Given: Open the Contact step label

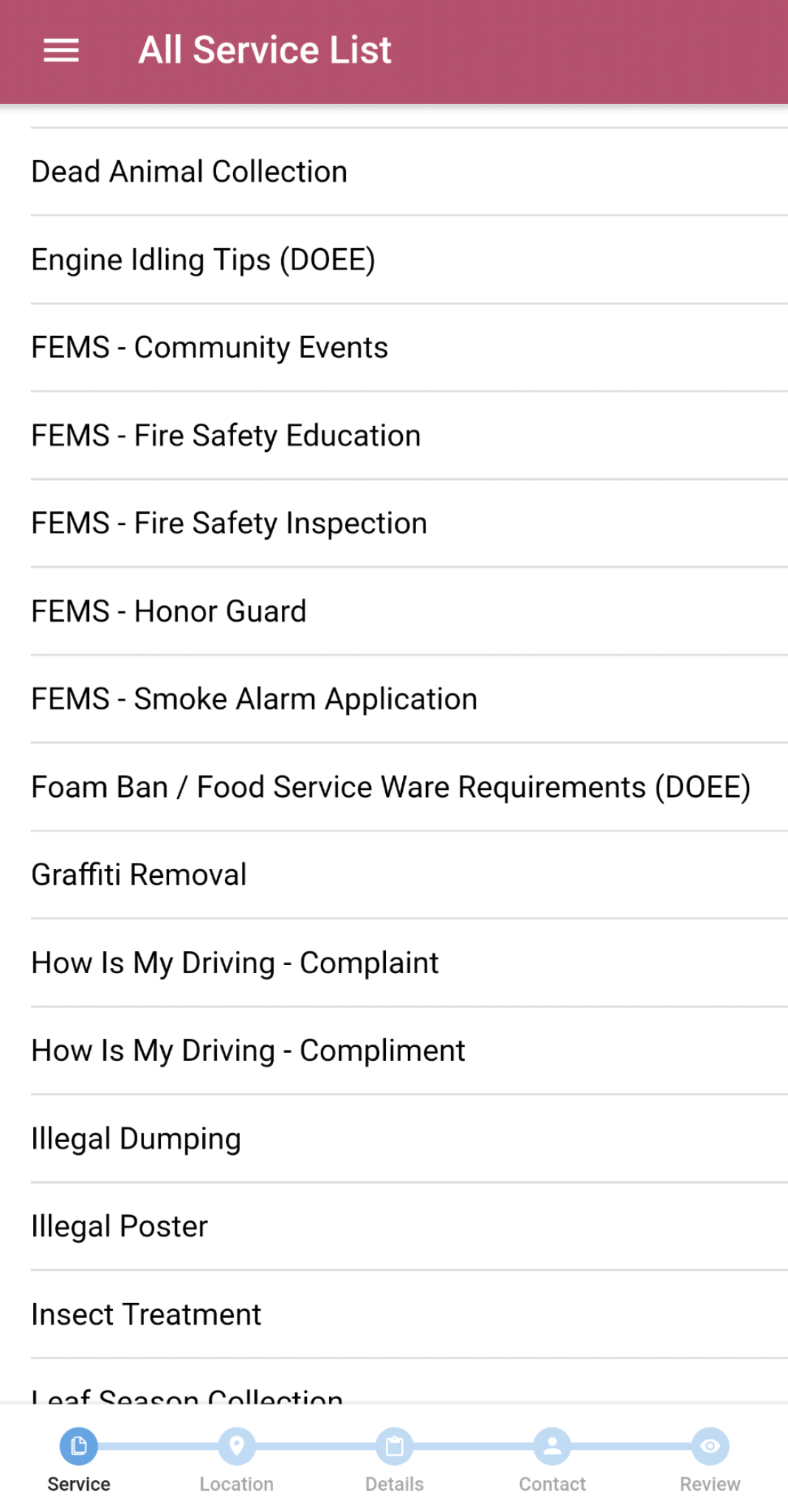Looking at the screenshot, I should tap(552, 1484).
